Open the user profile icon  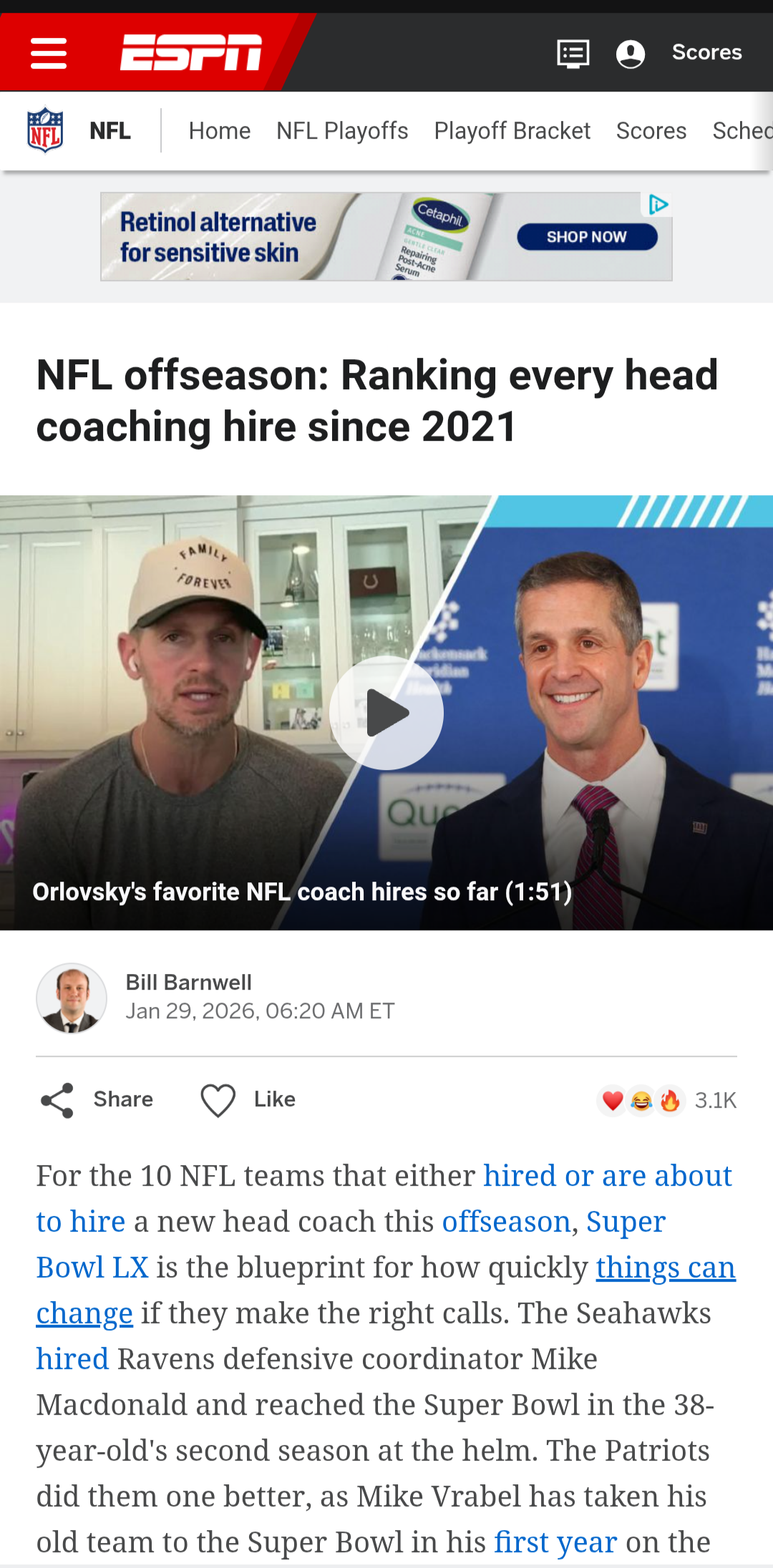pos(630,54)
